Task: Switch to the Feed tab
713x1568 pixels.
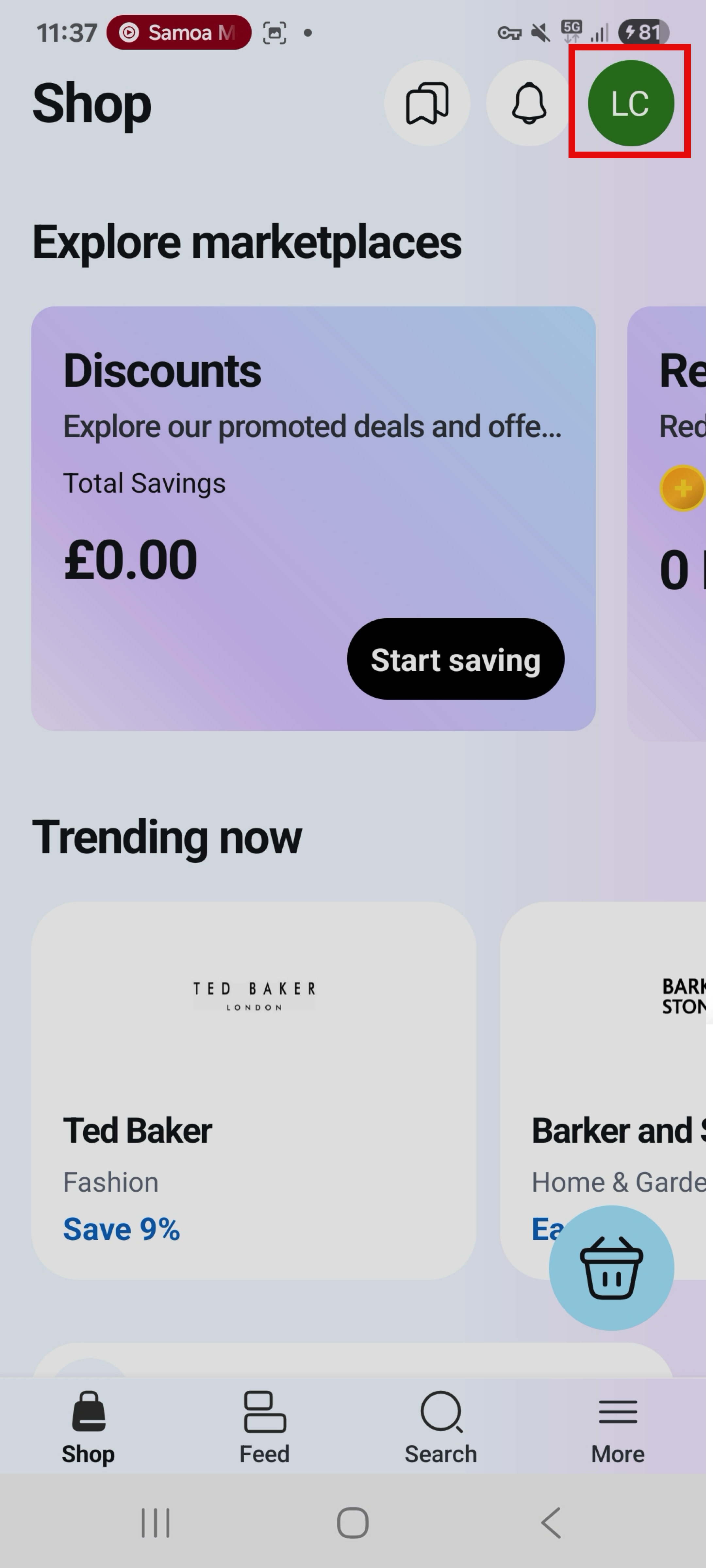Action: (x=264, y=1428)
